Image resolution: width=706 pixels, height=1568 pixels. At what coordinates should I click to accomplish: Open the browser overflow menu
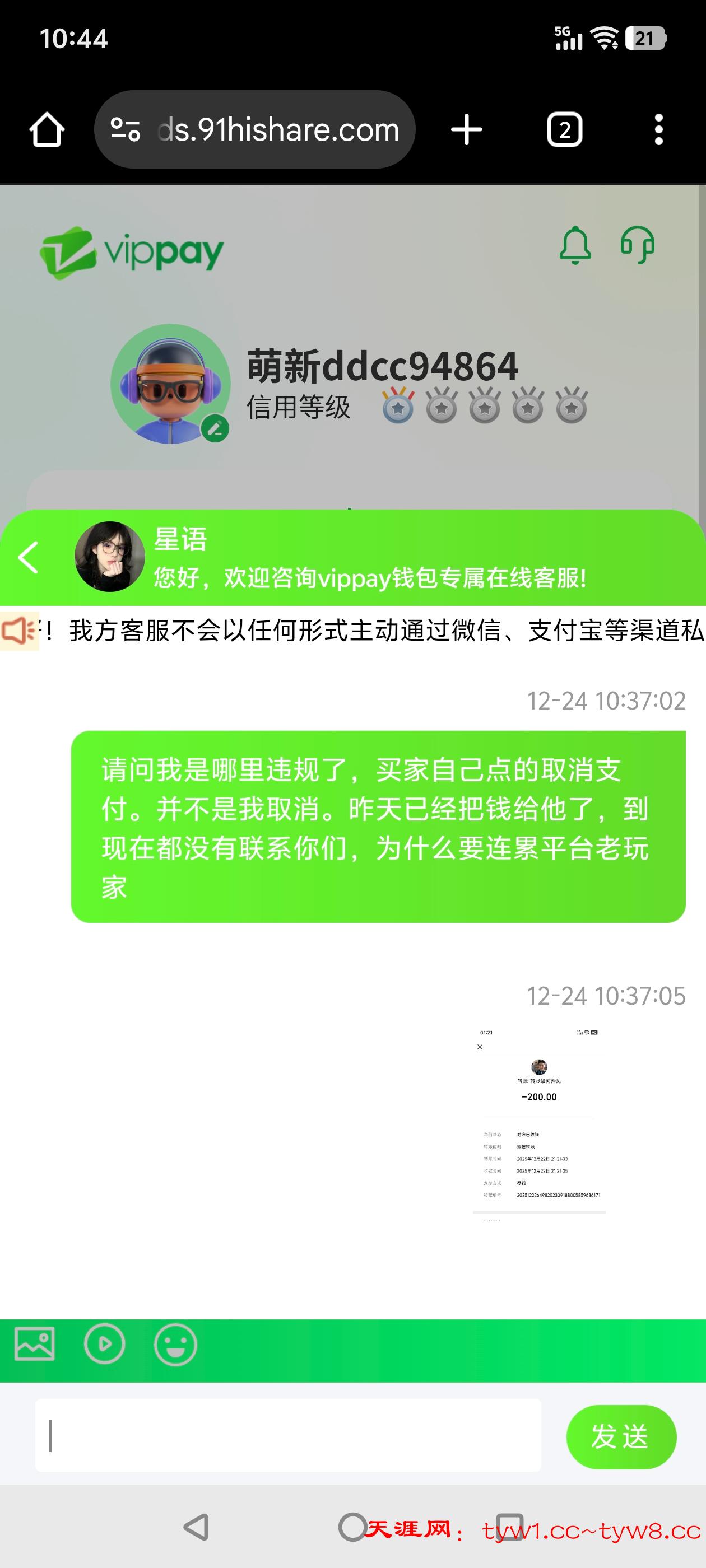pyautogui.click(x=658, y=130)
